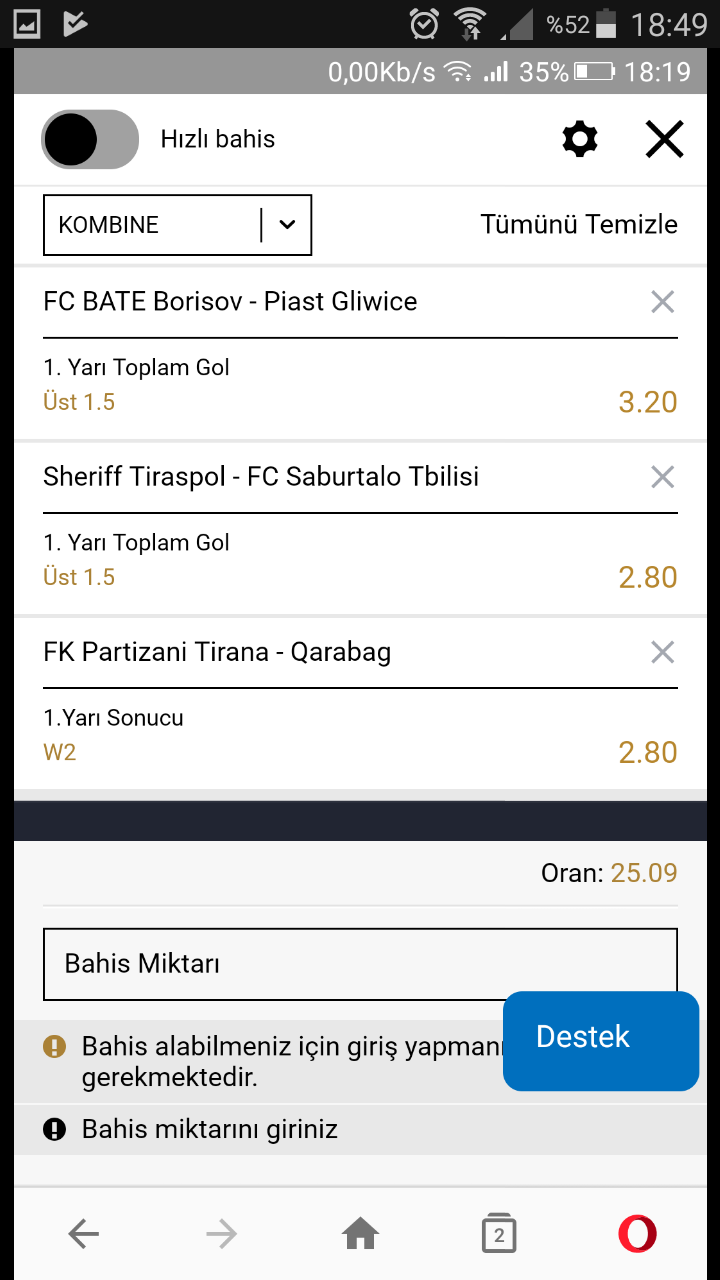The width and height of the screenshot is (720, 1280).
Task: Go back with the browser back arrow
Action: [84, 1235]
